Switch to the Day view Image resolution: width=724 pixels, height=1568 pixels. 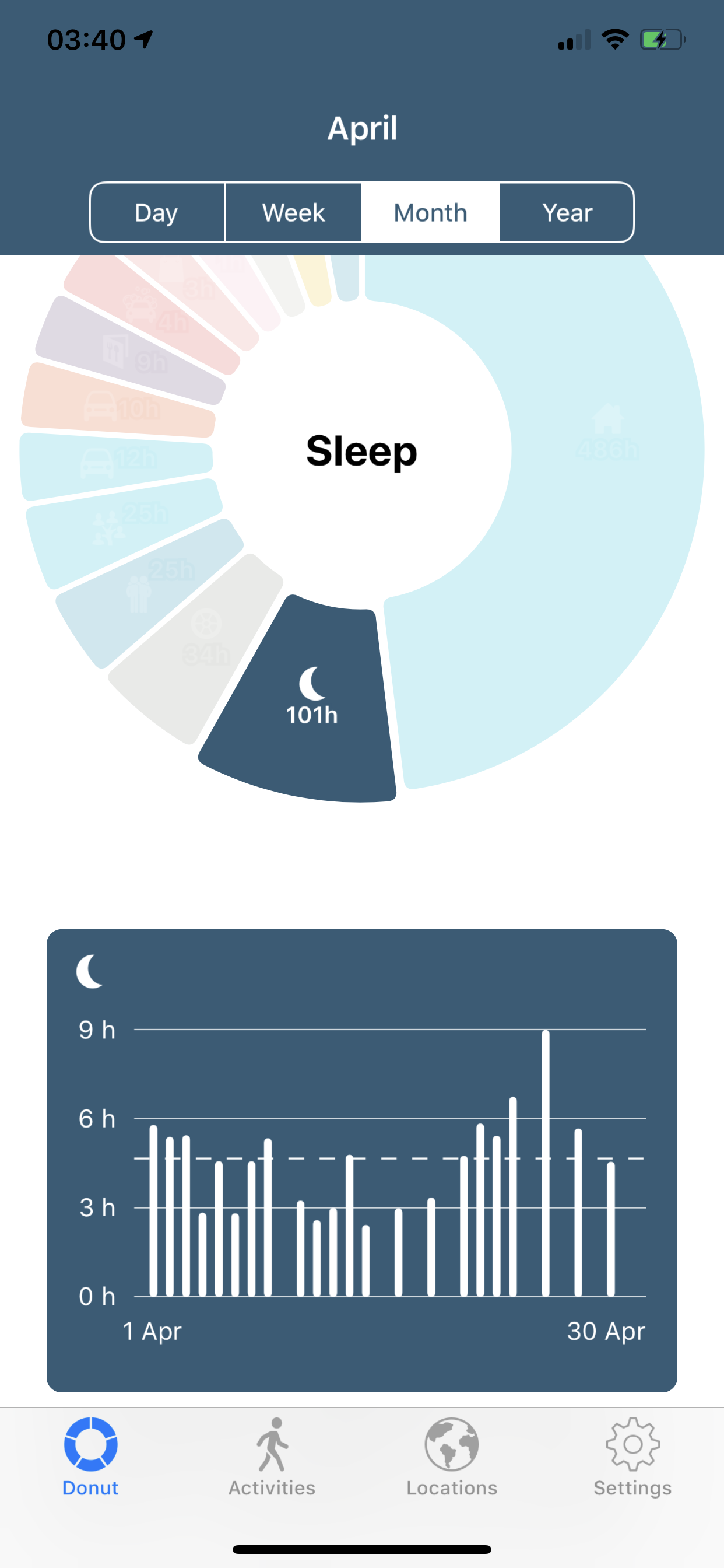tap(157, 212)
